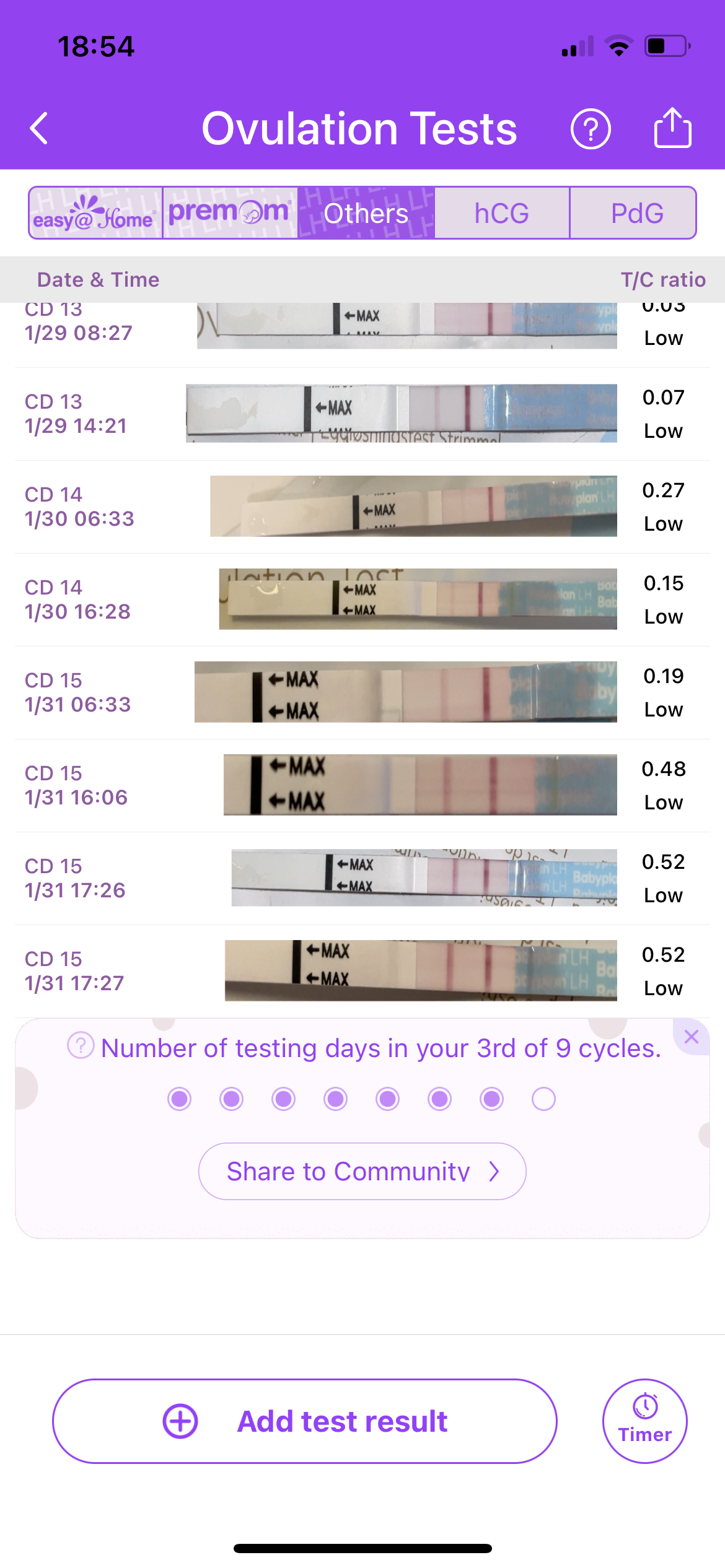Tap the middle testing day radio button
Viewport: 725px width, 1568px height.
(335, 1099)
